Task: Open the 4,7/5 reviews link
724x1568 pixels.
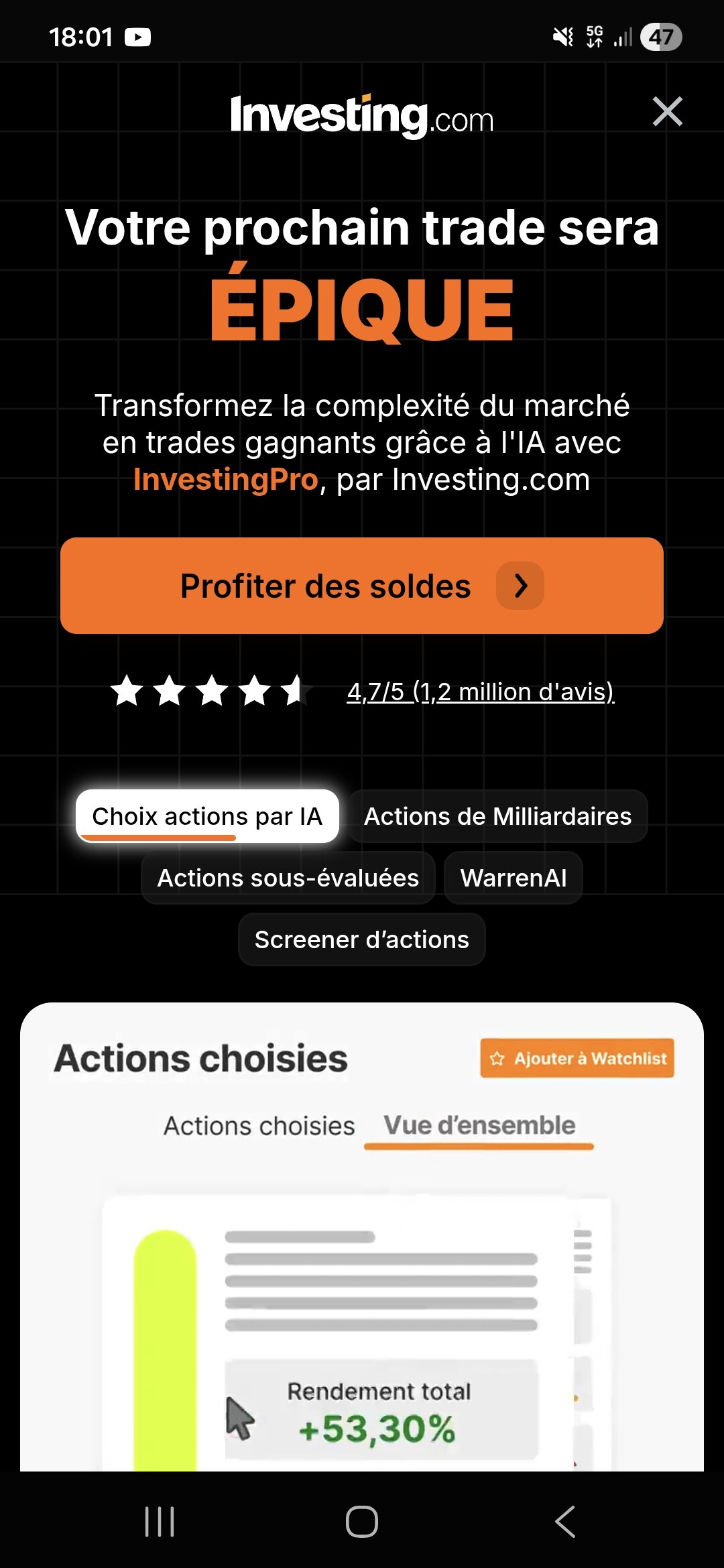Action: point(480,692)
